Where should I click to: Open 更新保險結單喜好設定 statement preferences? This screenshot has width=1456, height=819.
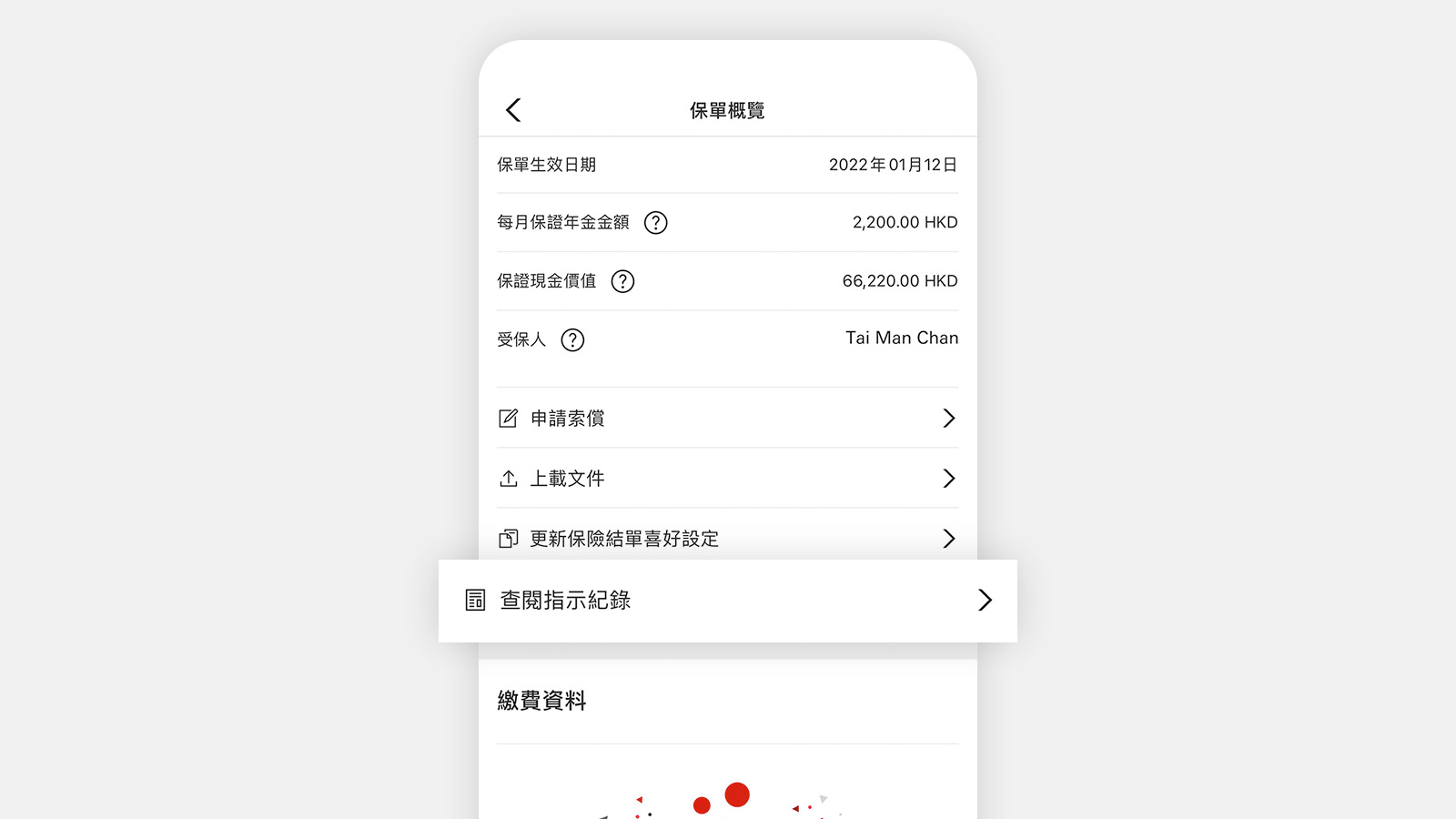coord(726,539)
